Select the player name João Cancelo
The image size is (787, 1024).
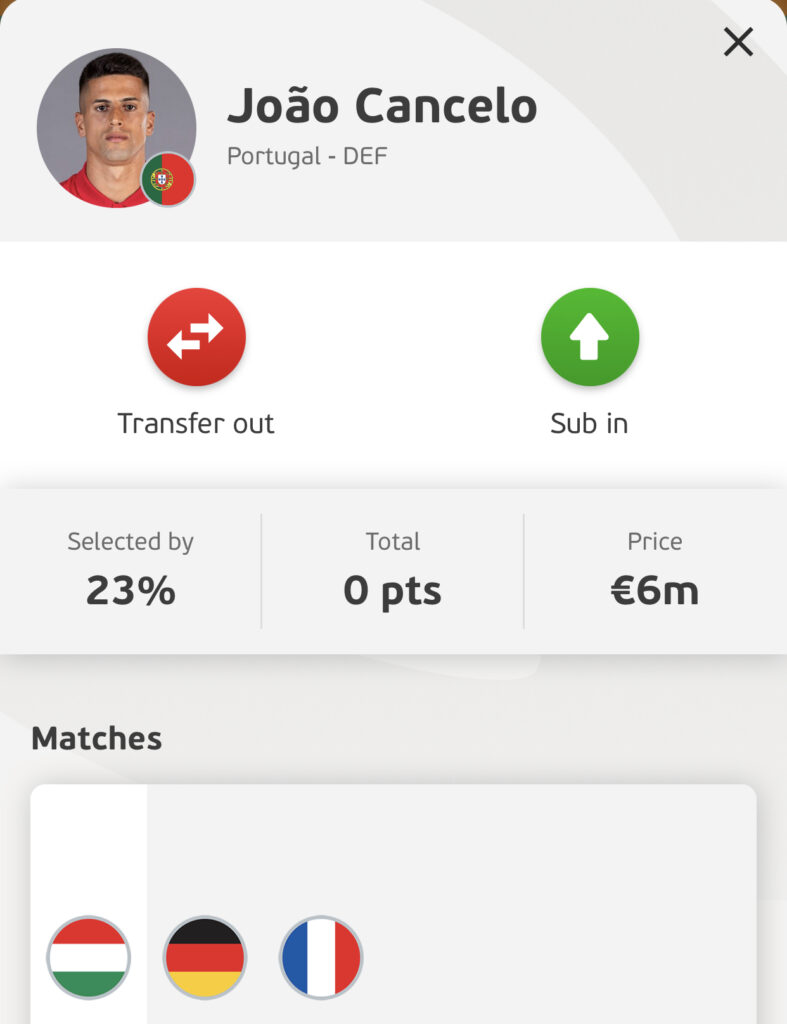pyautogui.click(x=385, y=105)
